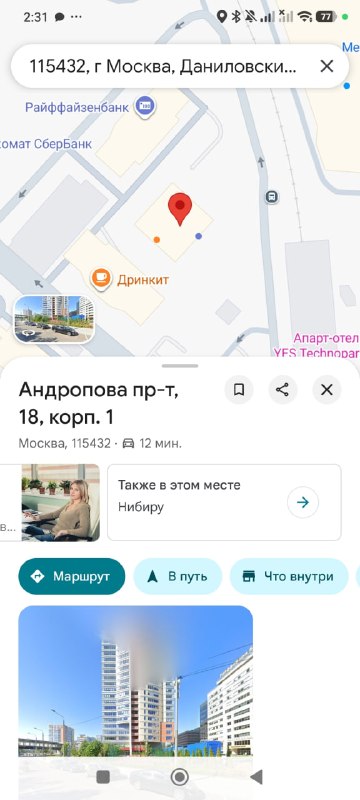Tap the Дринкит cafe marker
This screenshot has width=360, height=800.
[101, 278]
